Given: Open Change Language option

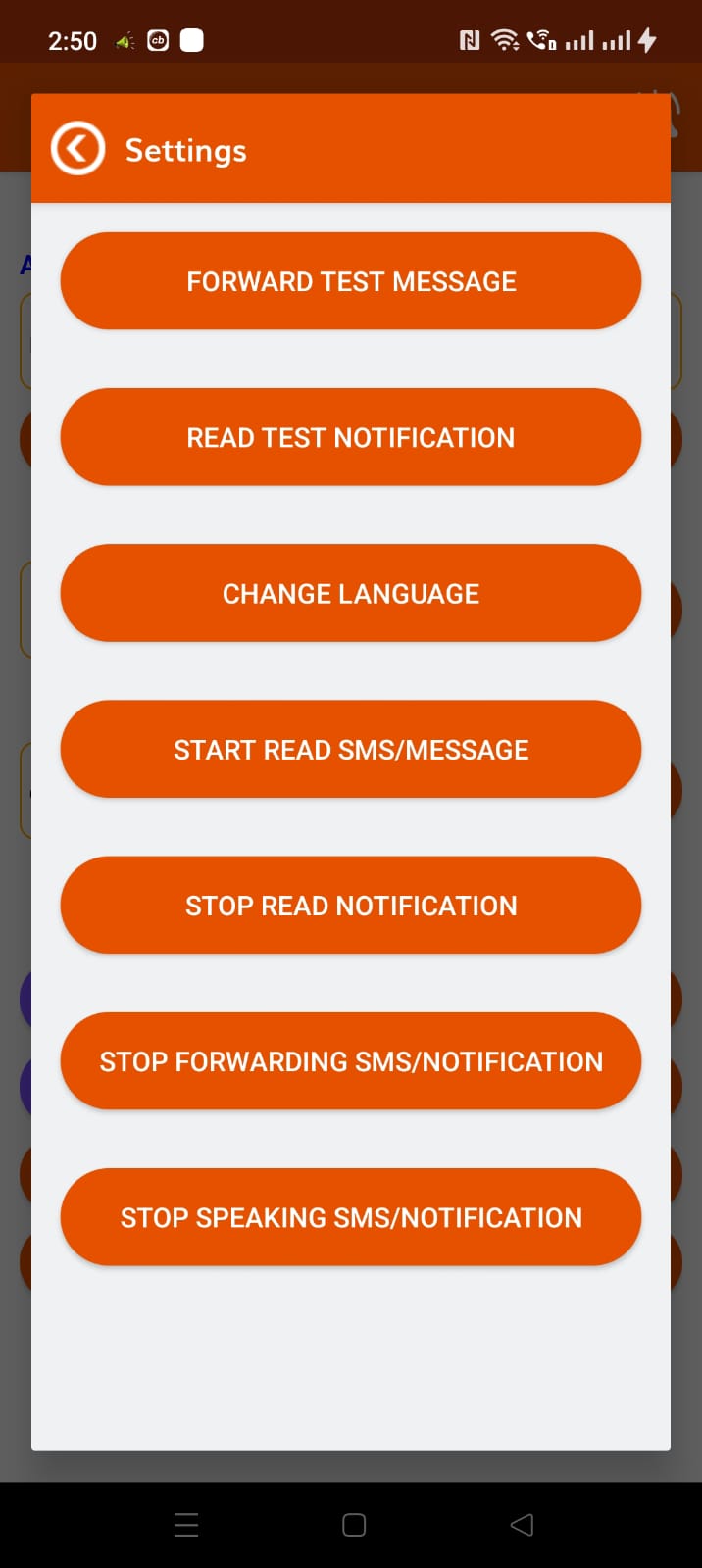Looking at the screenshot, I should (351, 593).
